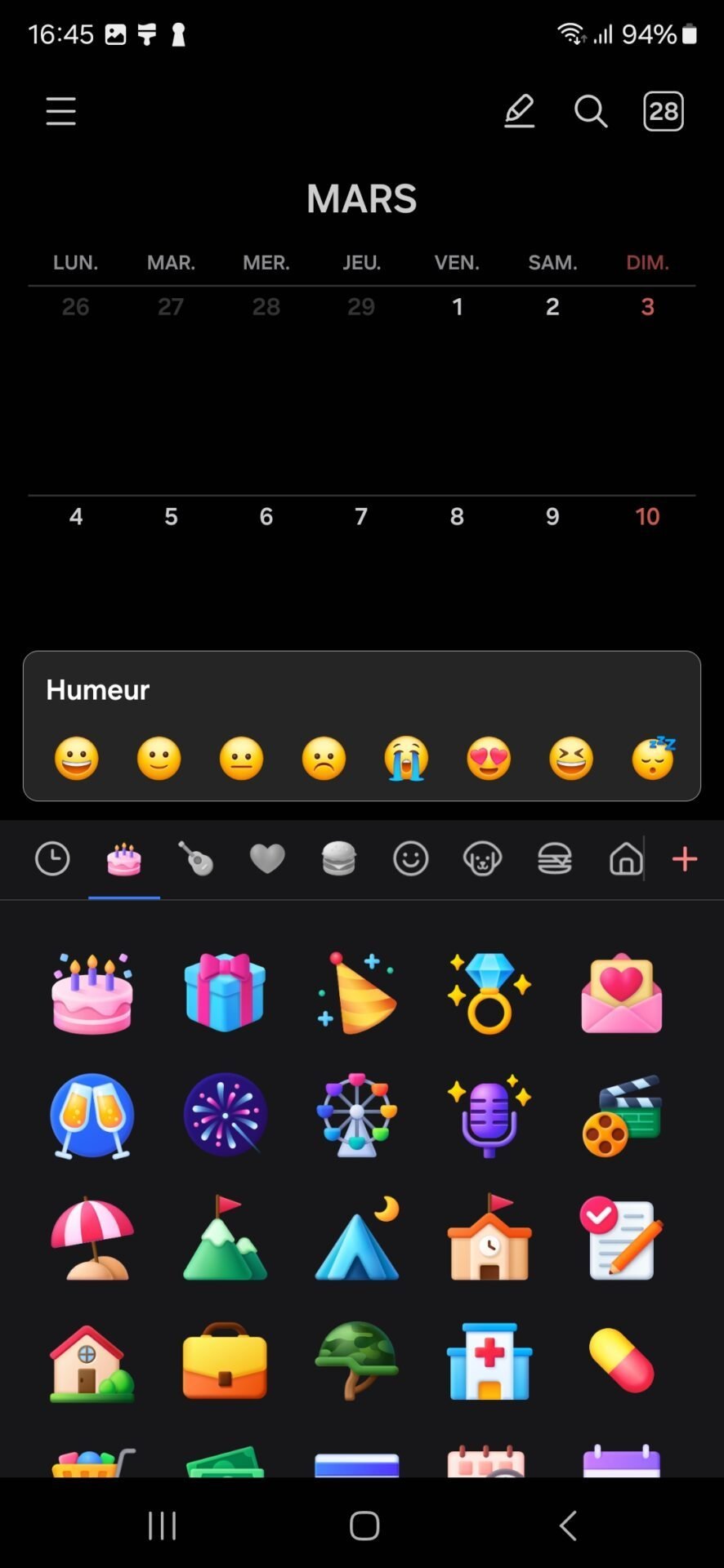Select the crying face mood
Image resolution: width=724 pixels, height=1568 pixels.
point(406,759)
